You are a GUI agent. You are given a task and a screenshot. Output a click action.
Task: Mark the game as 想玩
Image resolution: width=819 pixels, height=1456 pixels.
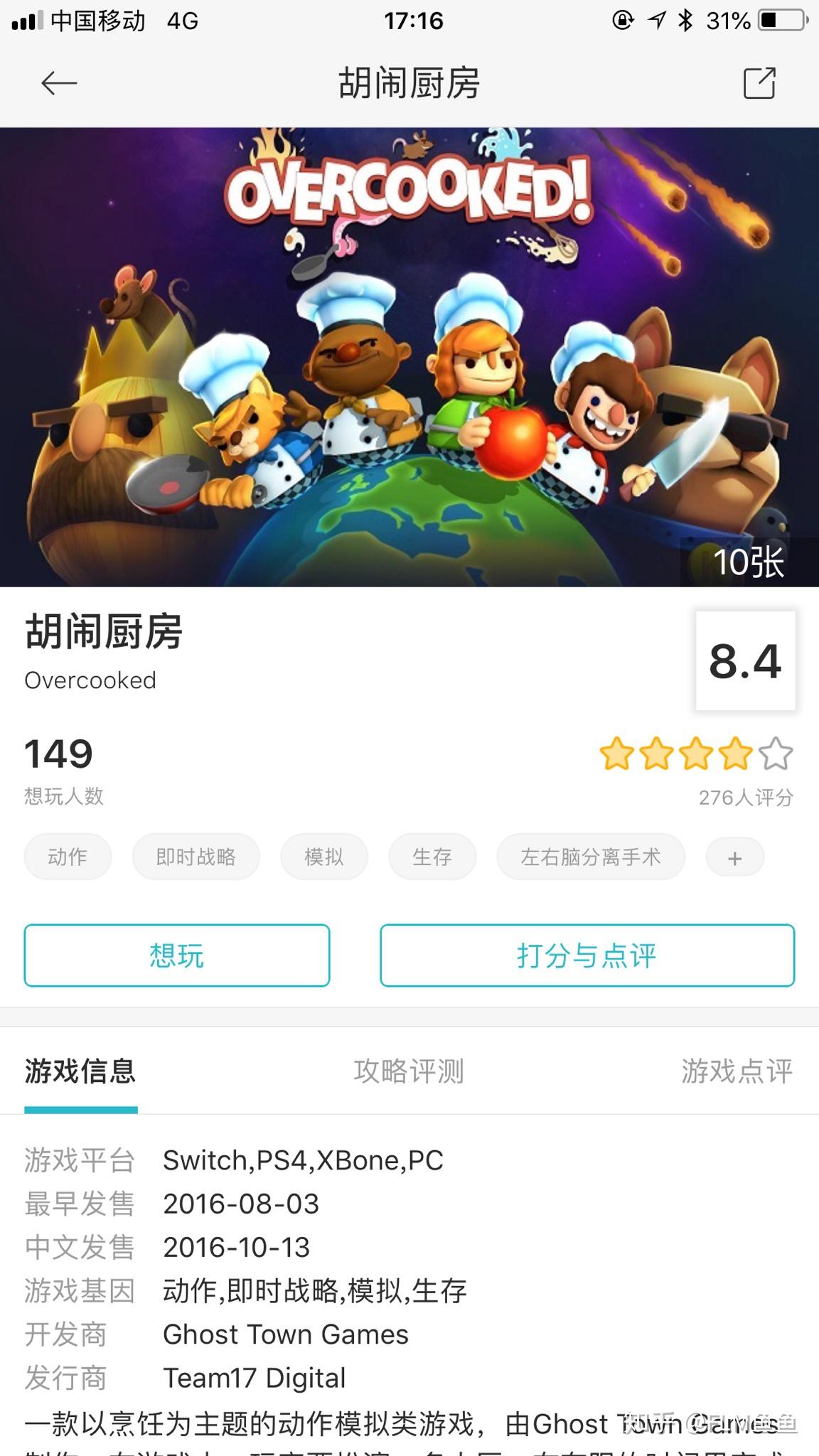(x=177, y=955)
